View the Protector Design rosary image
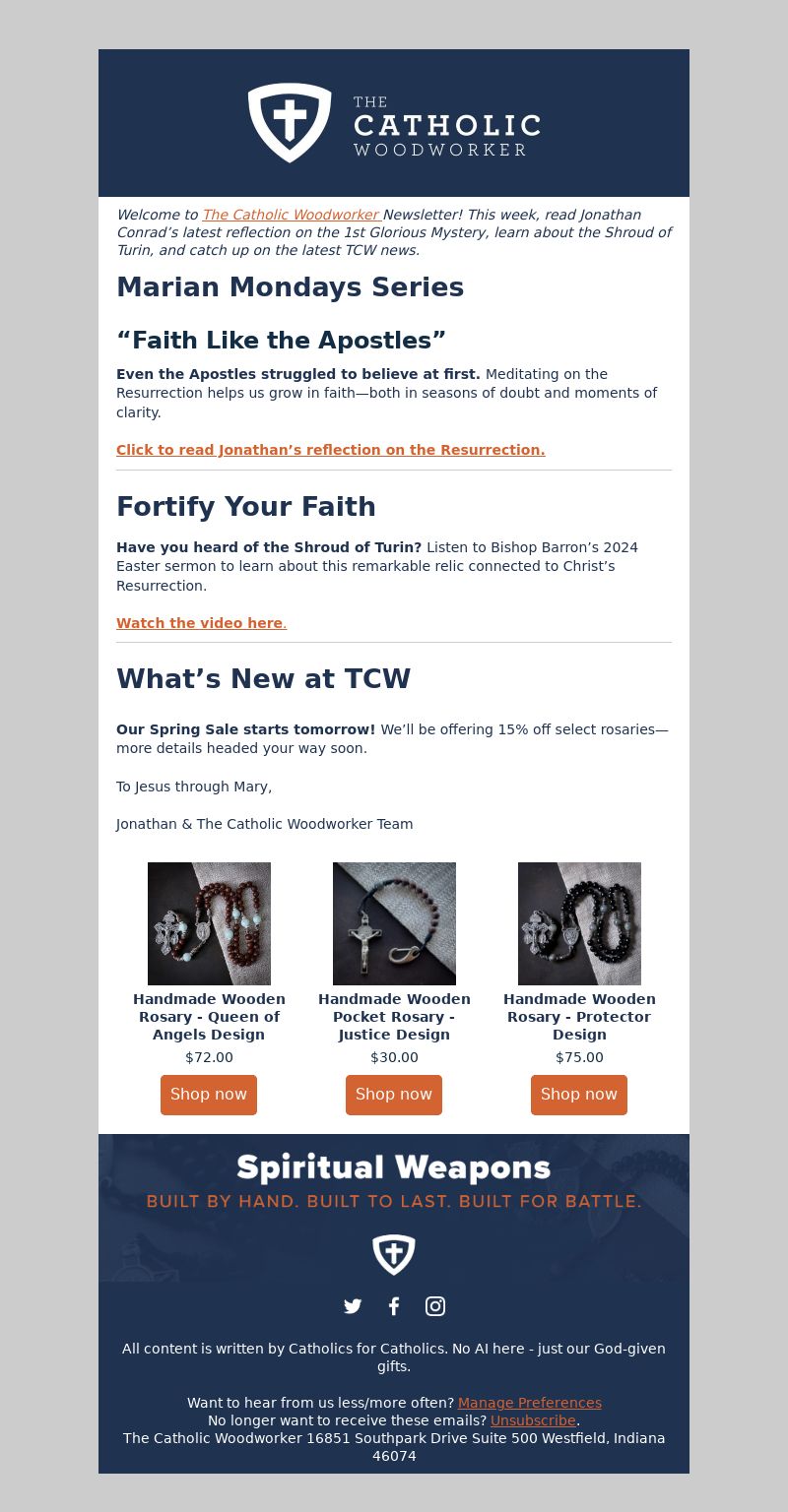This screenshot has height=1512, width=788. point(579,923)
